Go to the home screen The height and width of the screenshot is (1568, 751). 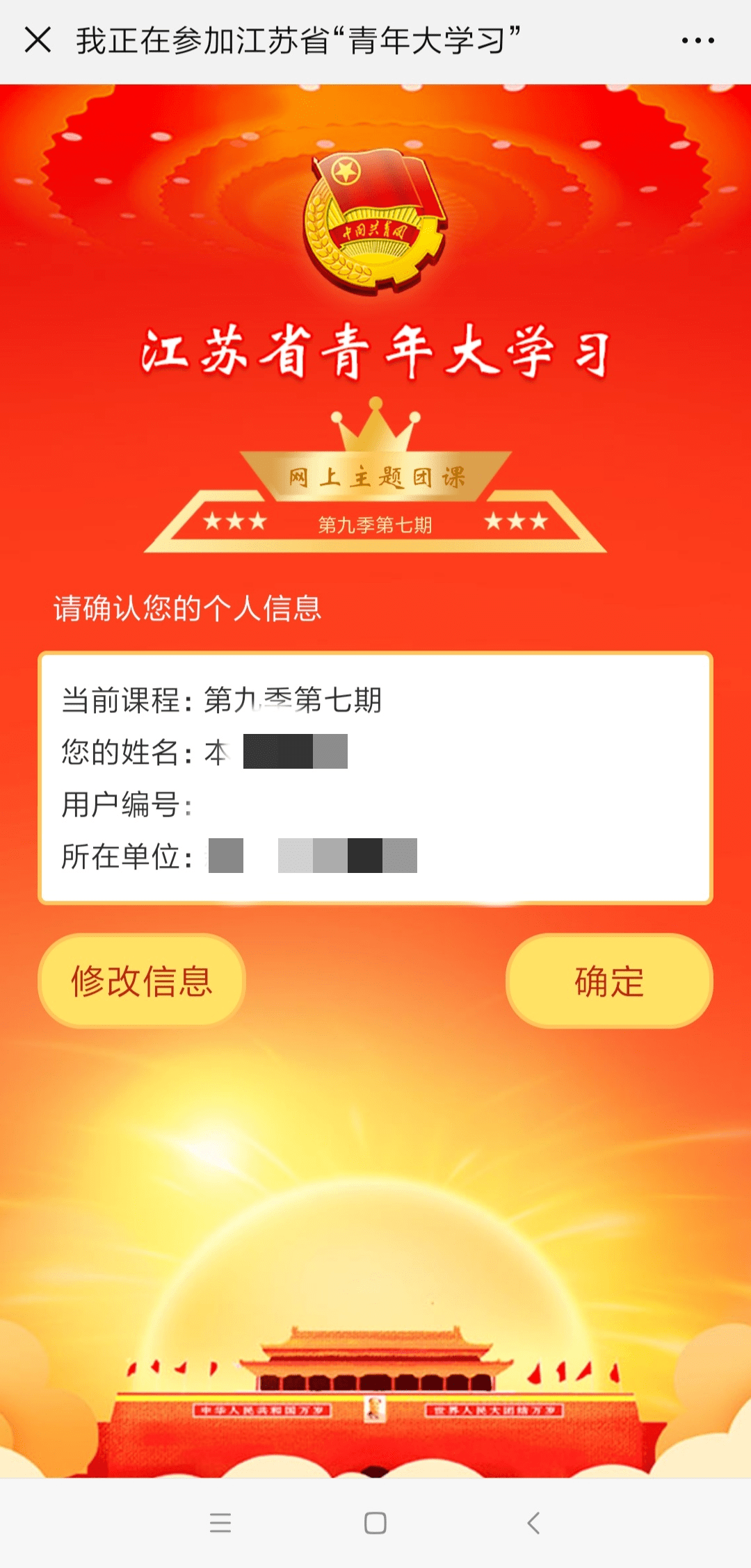[x=375, y=1523]
